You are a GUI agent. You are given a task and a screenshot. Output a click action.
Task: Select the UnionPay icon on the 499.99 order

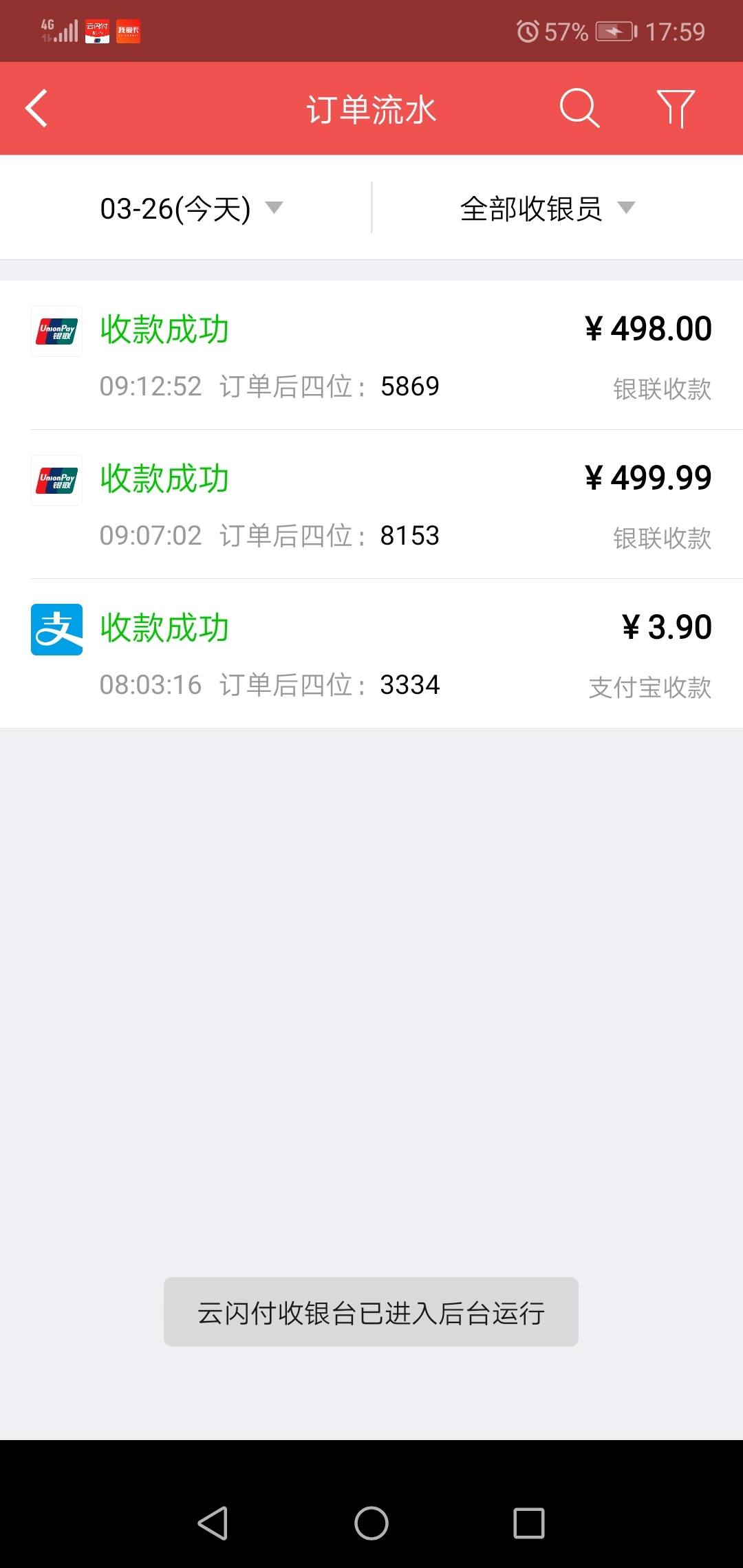(56, 481)
